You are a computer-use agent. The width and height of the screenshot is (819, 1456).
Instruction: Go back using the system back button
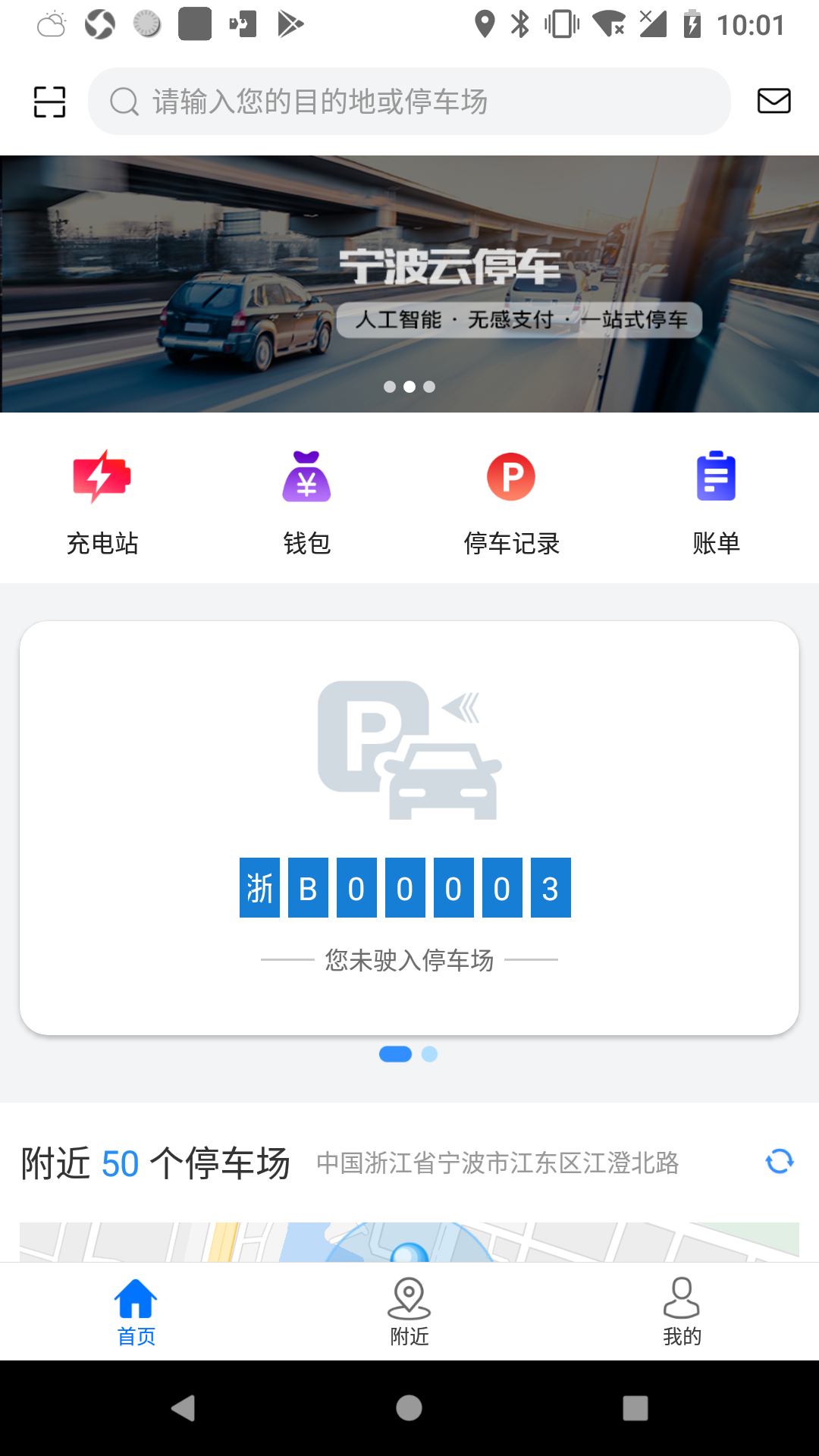pyautogui.click(x=183, y=1408)
